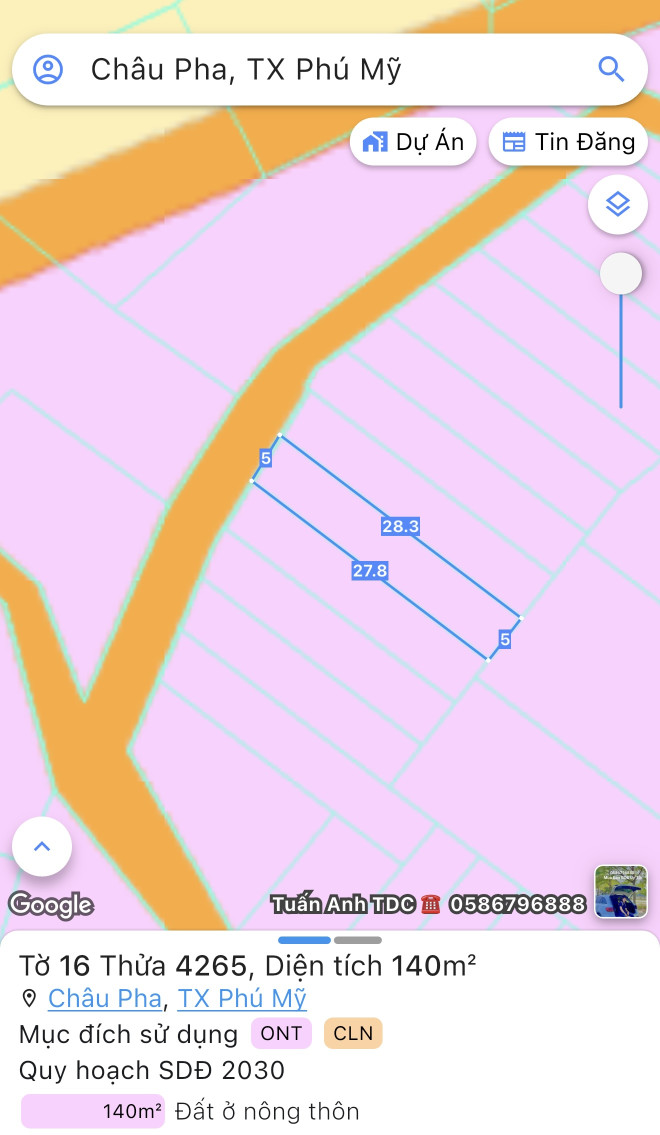Open the Tin Đăng chip
The width and height of the screenshot is (660, 1135).
[568, 142]
